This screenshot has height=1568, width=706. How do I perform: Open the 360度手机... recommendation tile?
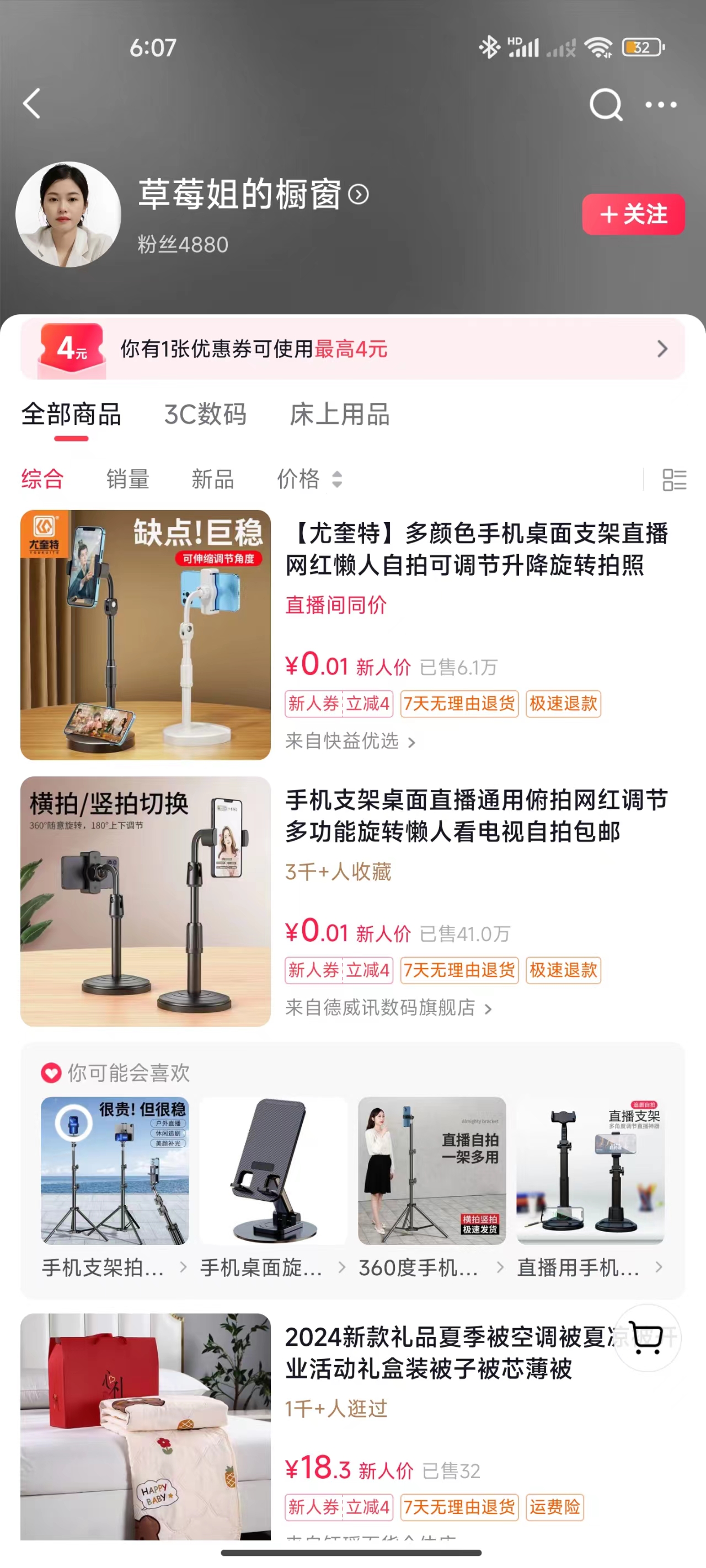tap(431, 1183)
